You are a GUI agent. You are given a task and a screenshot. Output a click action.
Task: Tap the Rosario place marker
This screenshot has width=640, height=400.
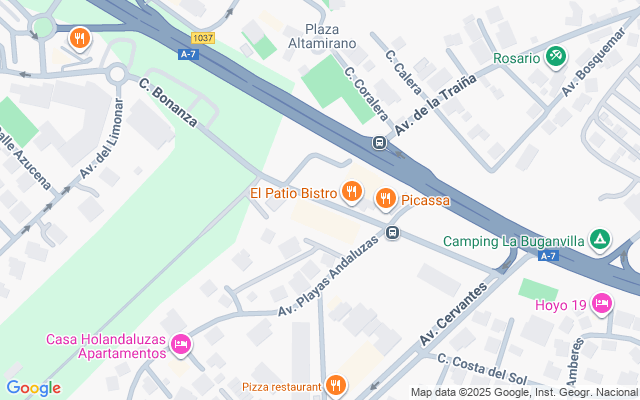tap(556, 57)
